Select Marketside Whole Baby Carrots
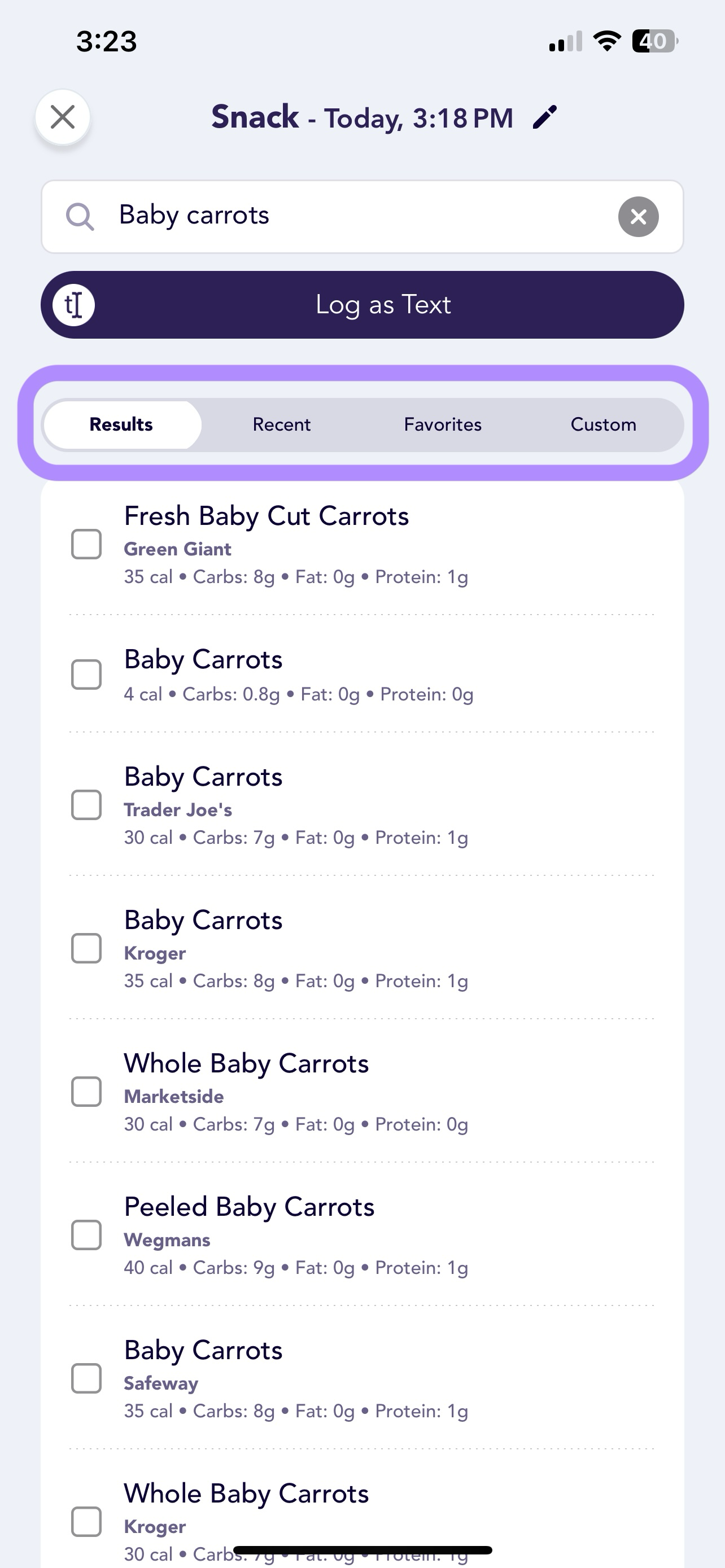725x1568 pixels. point(86,1092)
